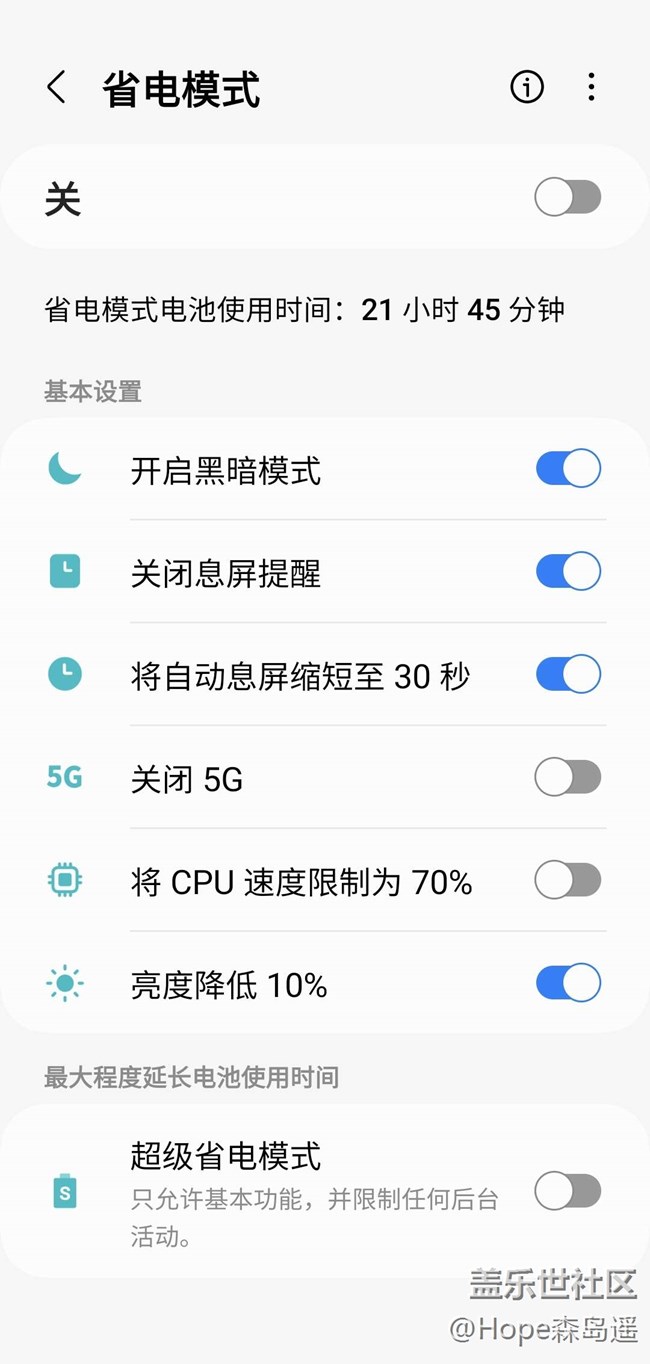
Task: Turn on 将 CPU 速度限制为 70%
Action: click(x=568, y=880)
